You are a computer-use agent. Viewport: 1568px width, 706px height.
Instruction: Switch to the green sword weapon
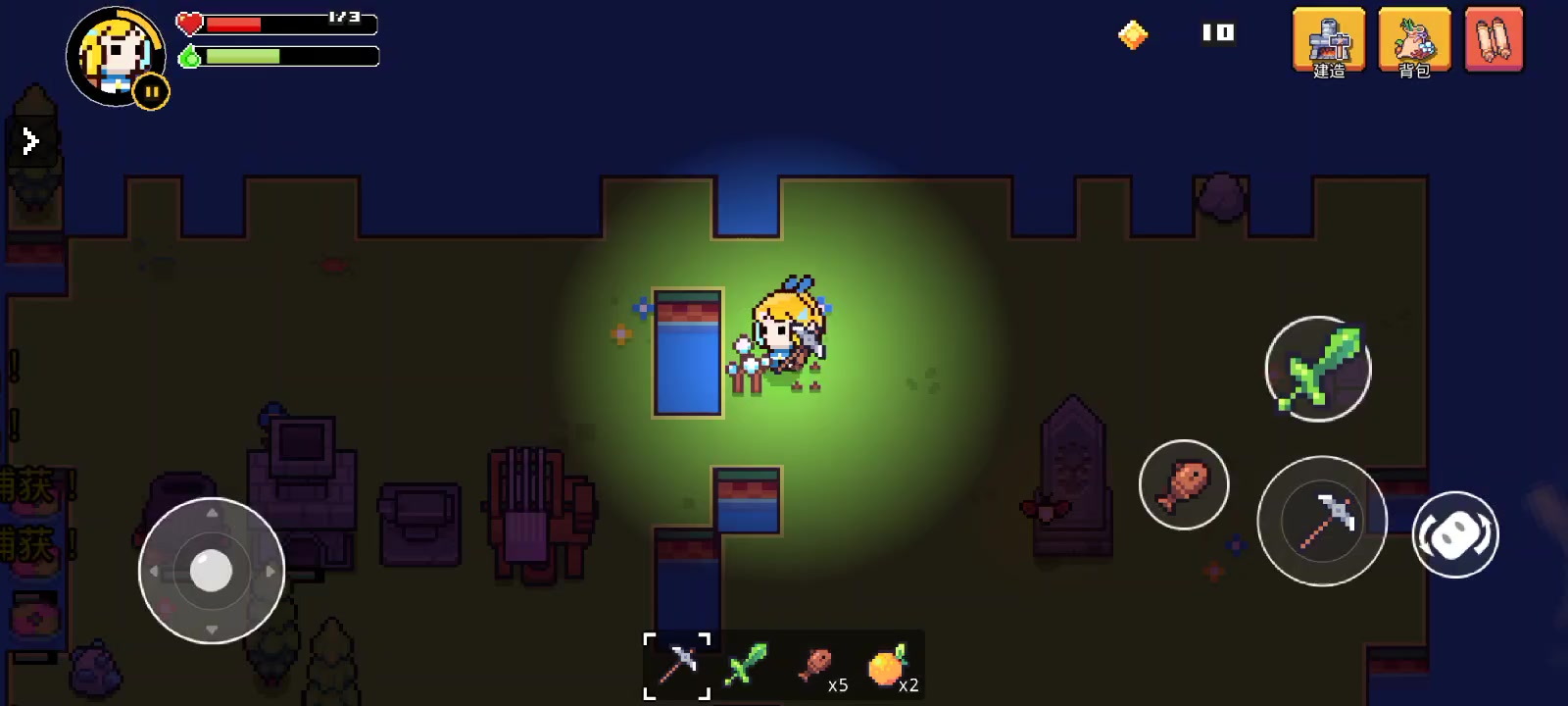click(x=1318, y=369)
